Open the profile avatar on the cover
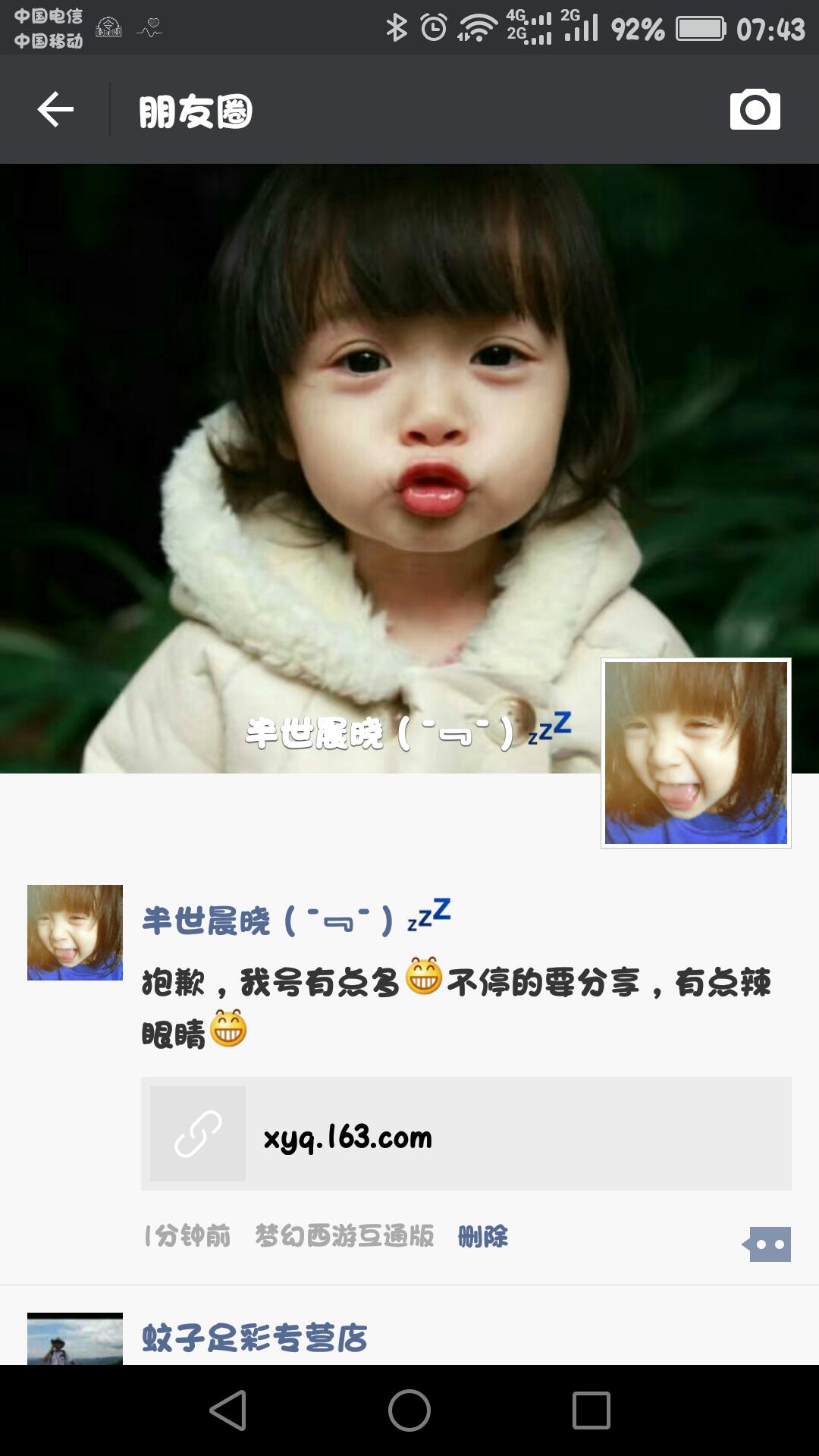 pyautogui.click(x=695, y=752)
